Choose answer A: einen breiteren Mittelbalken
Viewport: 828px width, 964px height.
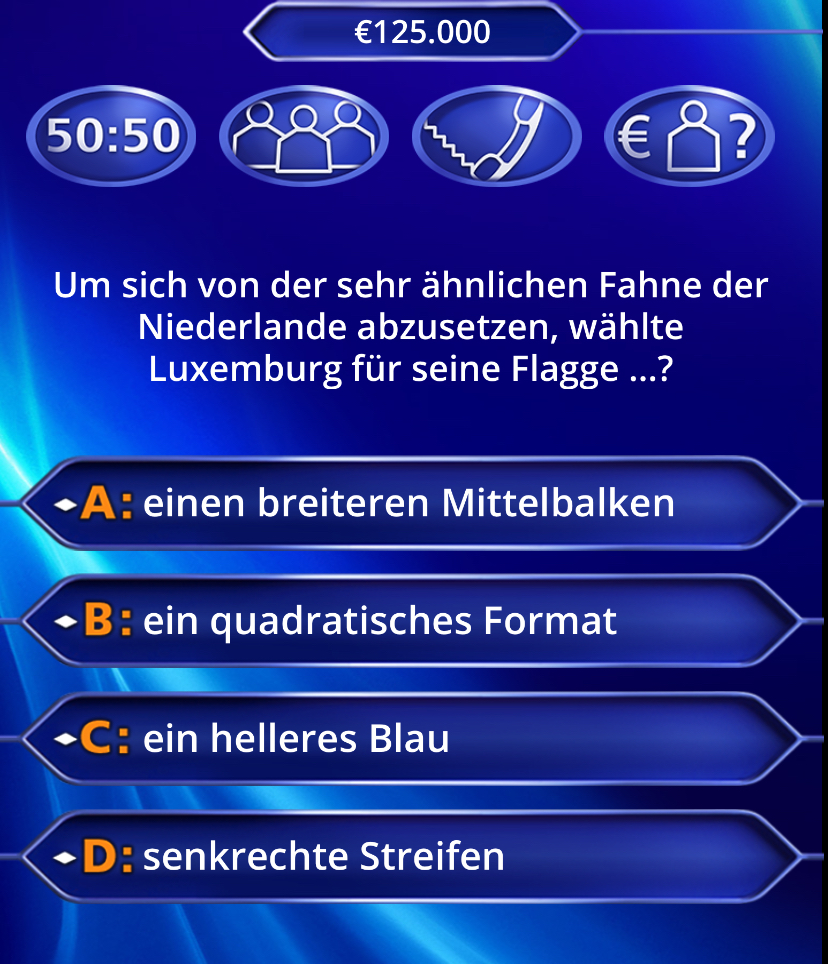click(410, 503)
